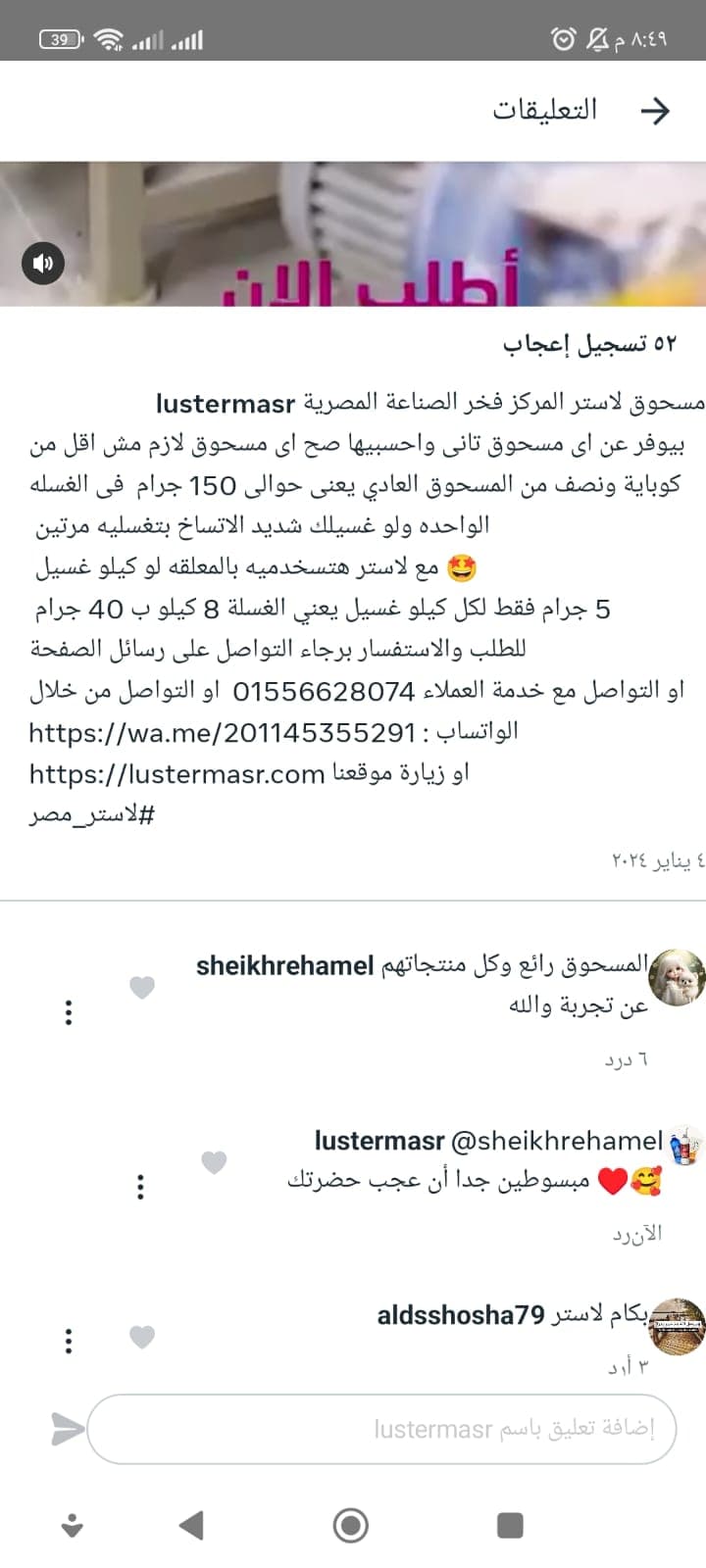Open the home screen from navigation bar
The width and height of the screenshot is (706, 1568).
(x=349, y=1525)
